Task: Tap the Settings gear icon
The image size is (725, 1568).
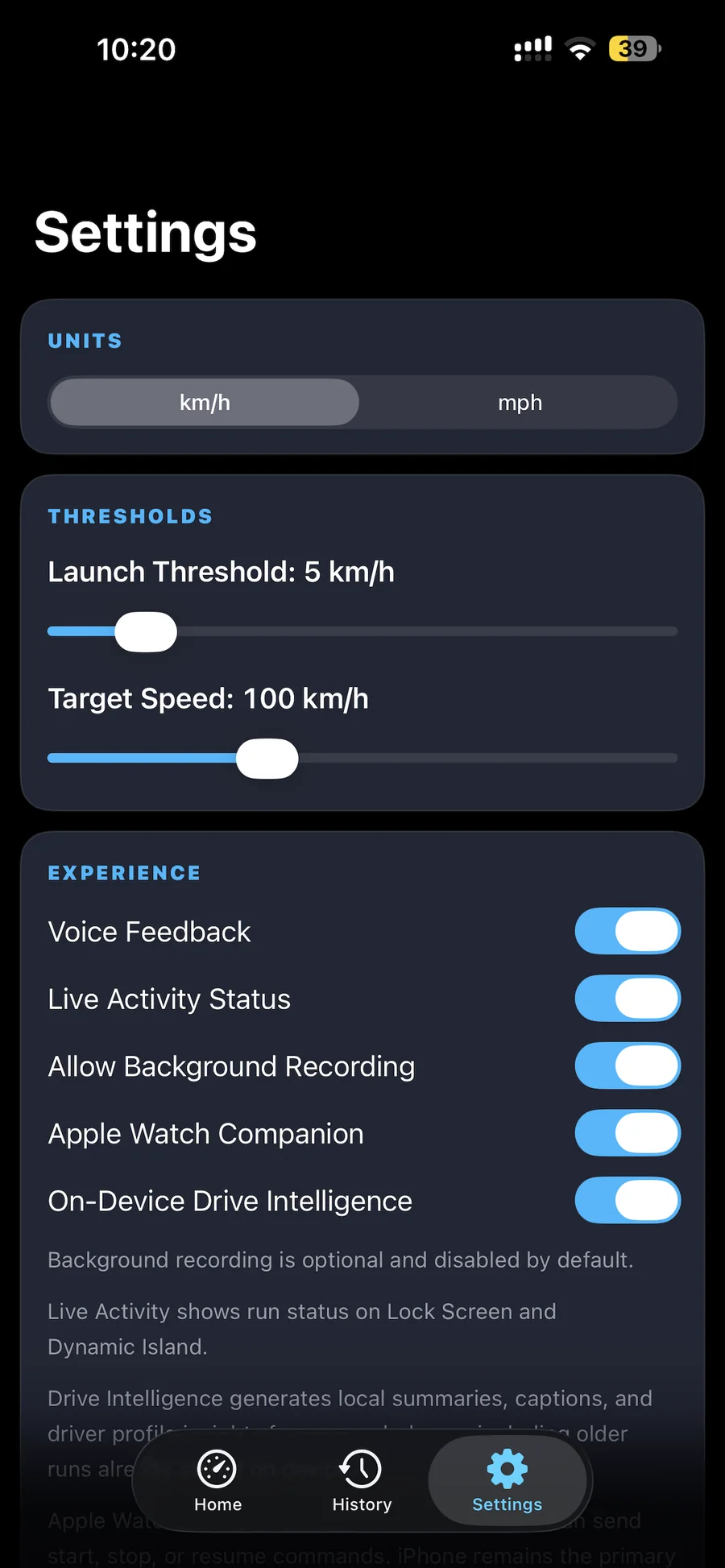Action: pos(507,1467)
